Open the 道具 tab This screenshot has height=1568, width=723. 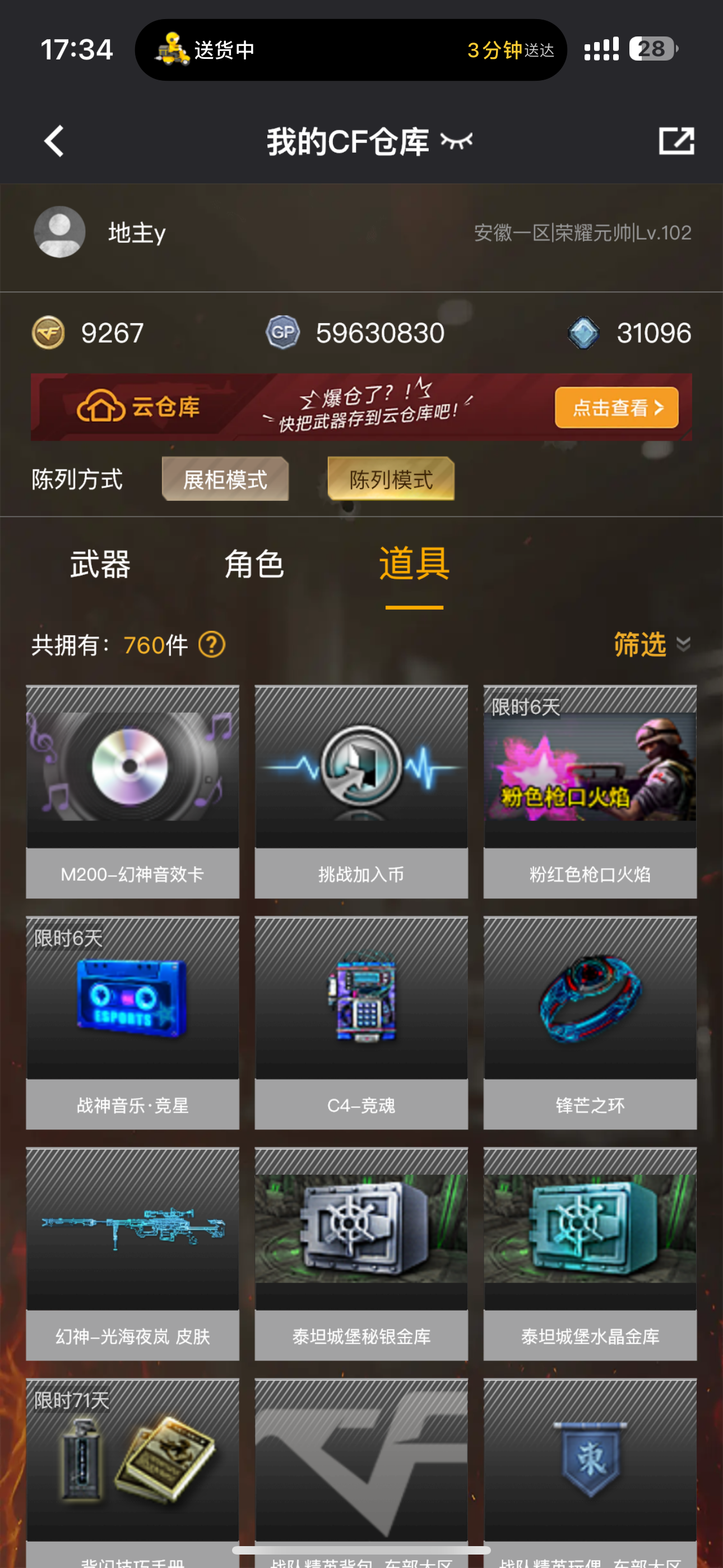[x=414, y=564]
